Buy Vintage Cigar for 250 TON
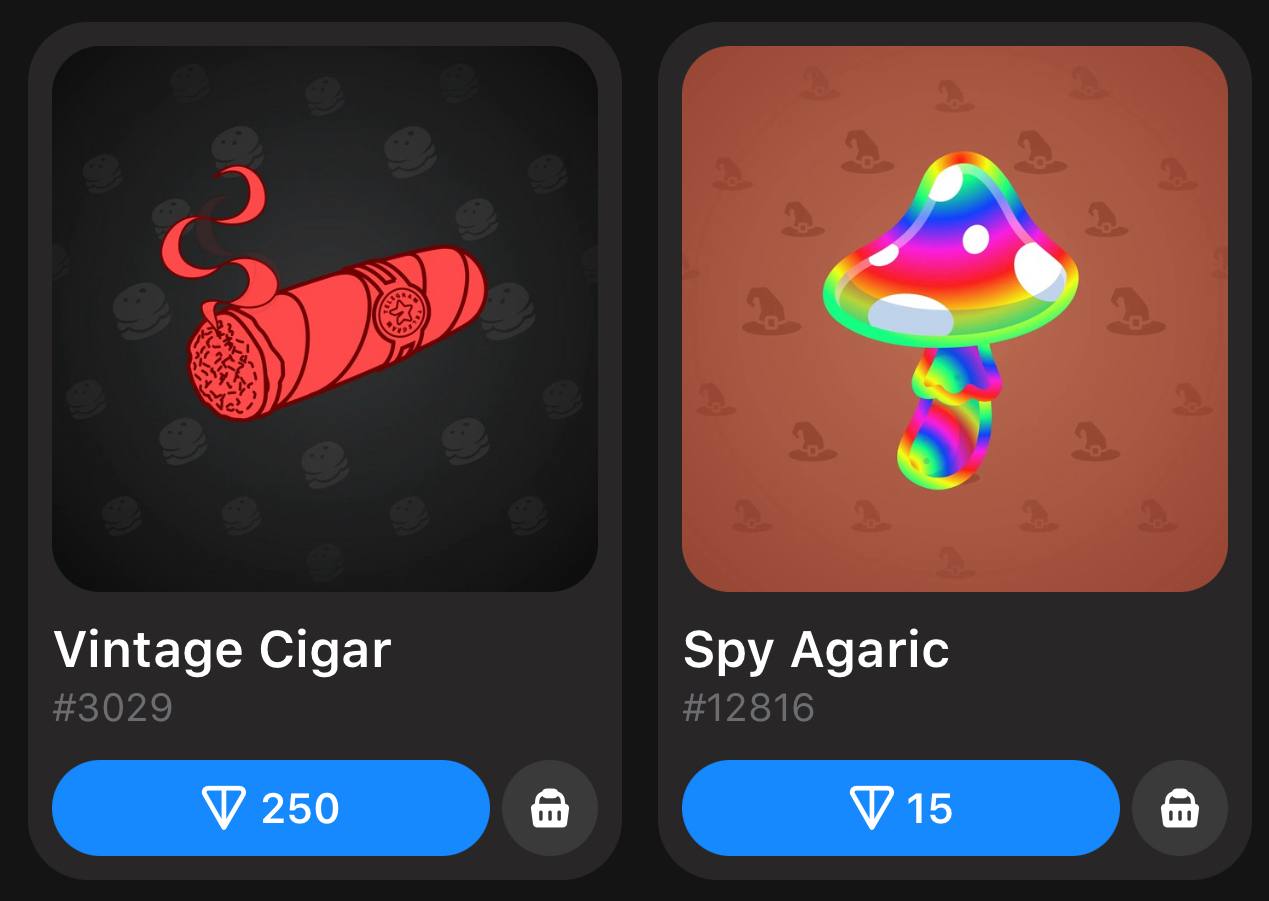Viewport: 1269px width, 901px height. coord(270,808)
